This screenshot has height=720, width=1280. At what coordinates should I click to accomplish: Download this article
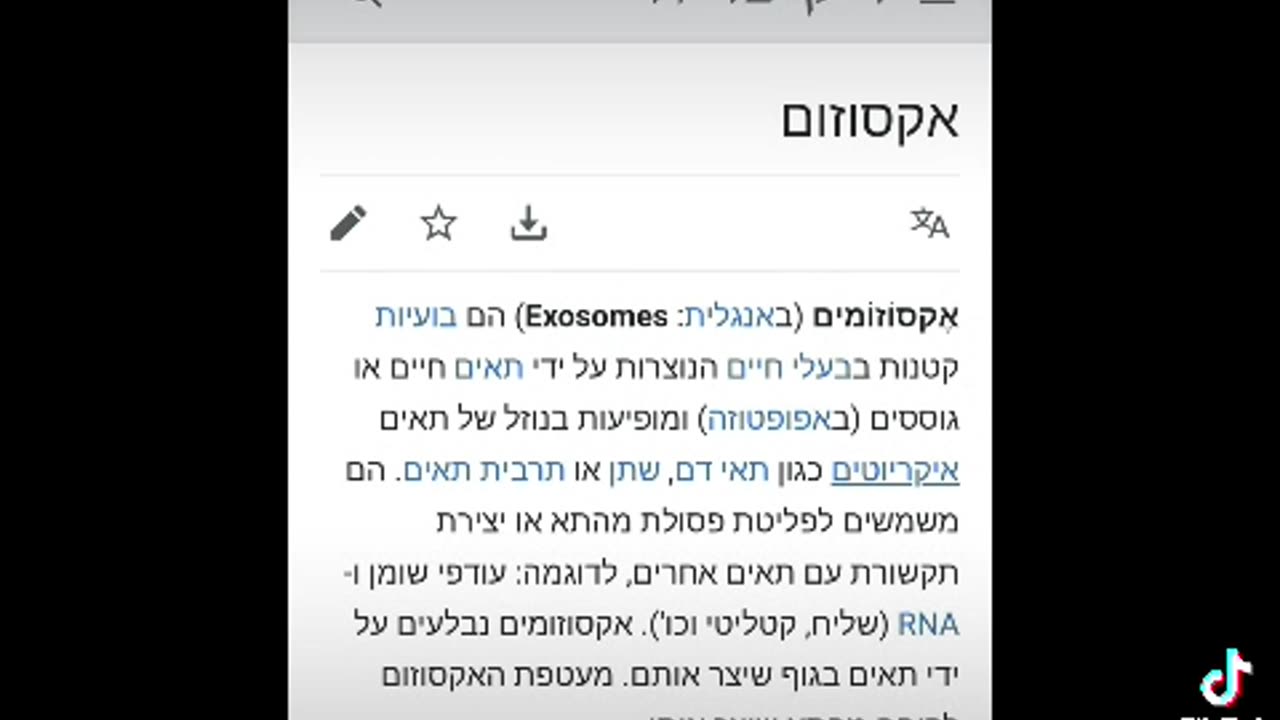tap(528, 223)
